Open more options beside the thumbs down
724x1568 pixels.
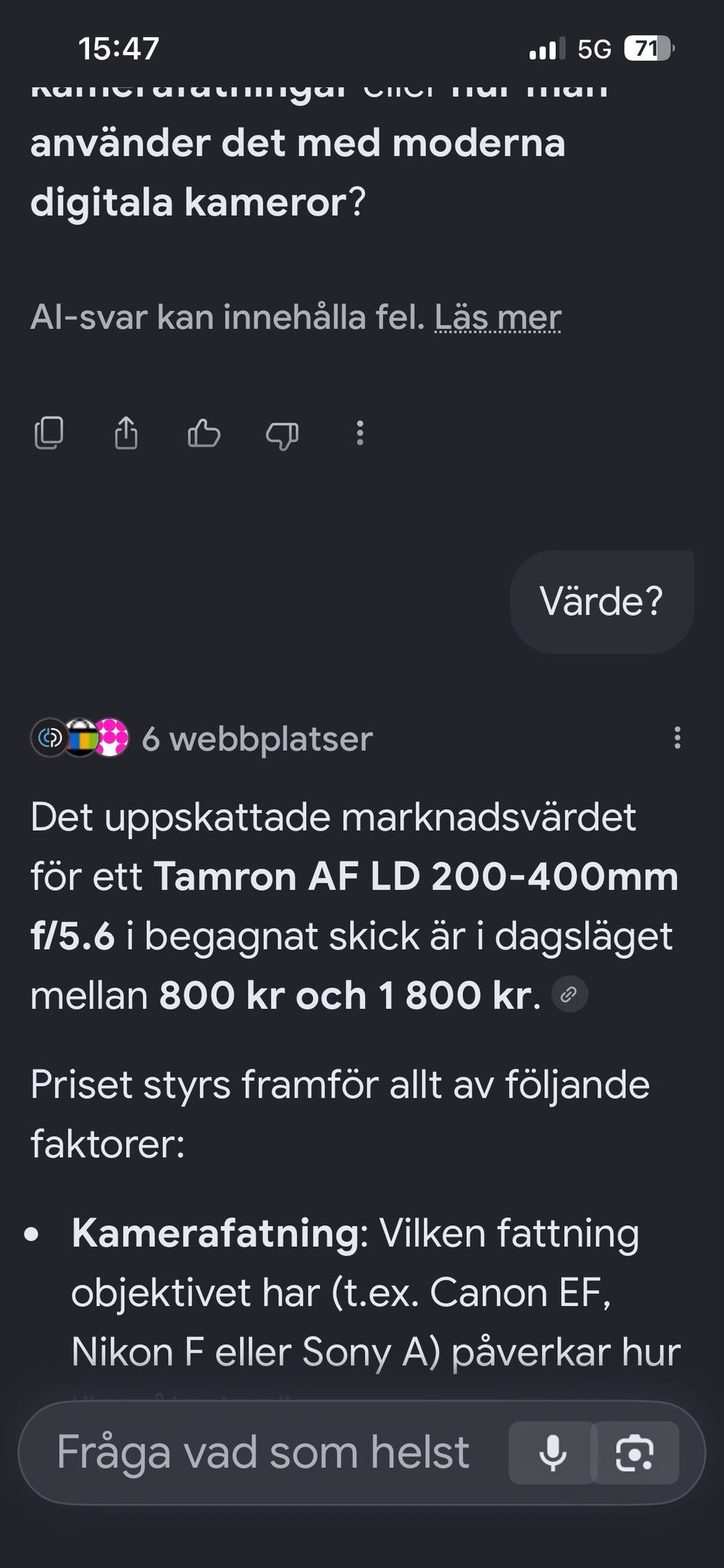point(360,433)
